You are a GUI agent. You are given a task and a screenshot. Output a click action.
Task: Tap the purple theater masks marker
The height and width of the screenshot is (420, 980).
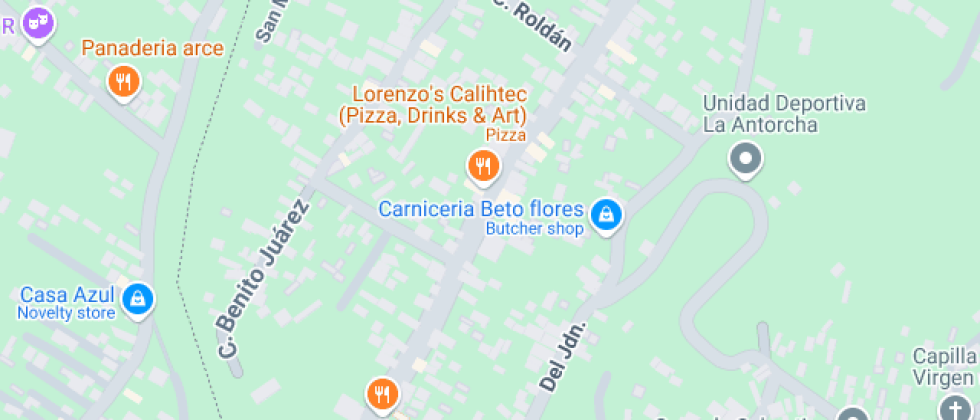[37, 20]
